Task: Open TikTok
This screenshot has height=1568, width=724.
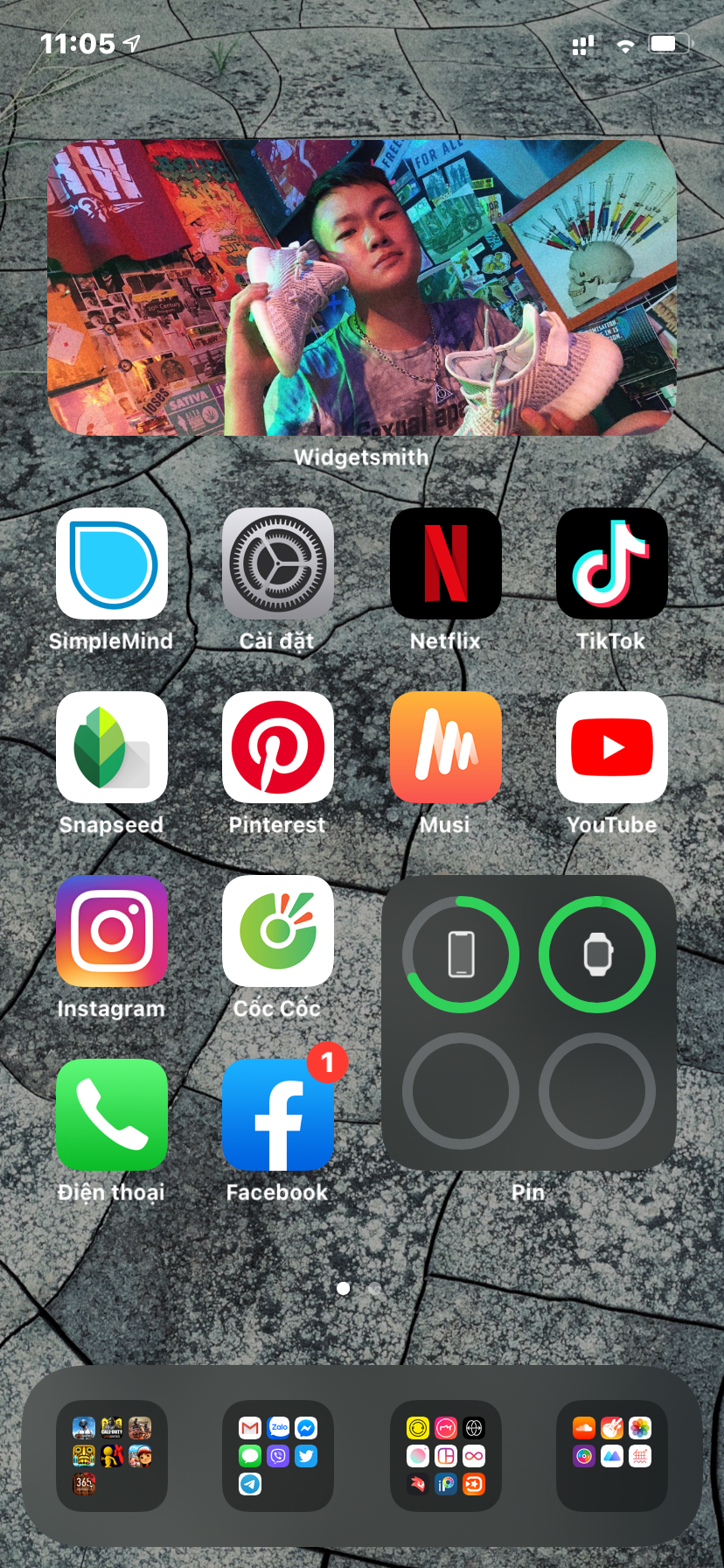Action: pos(612,563)
